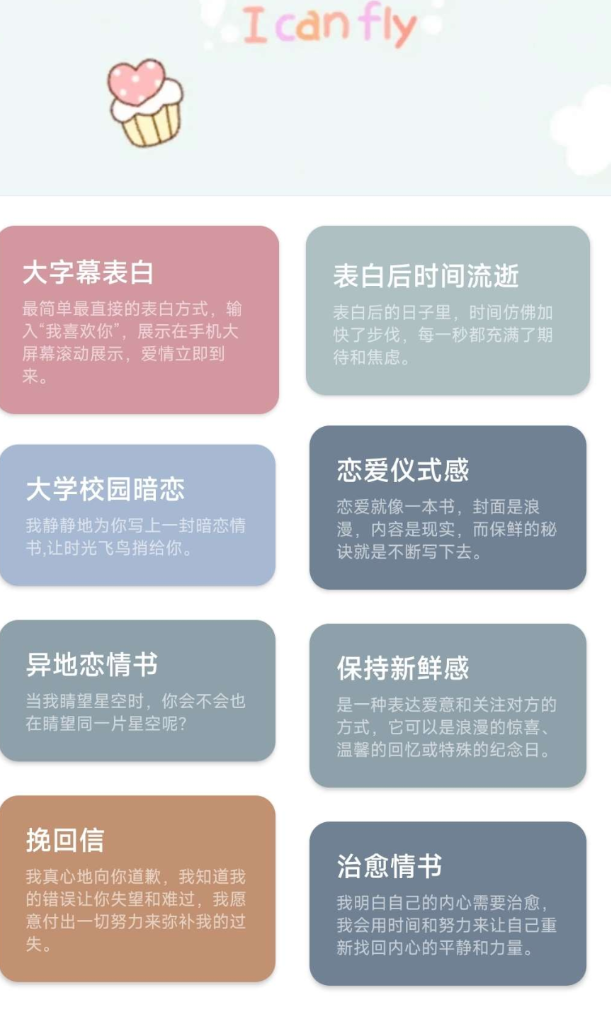The image size is (611, 1014).
Task: Select the 大学校园暗恋 card
Action: point(137,515)
